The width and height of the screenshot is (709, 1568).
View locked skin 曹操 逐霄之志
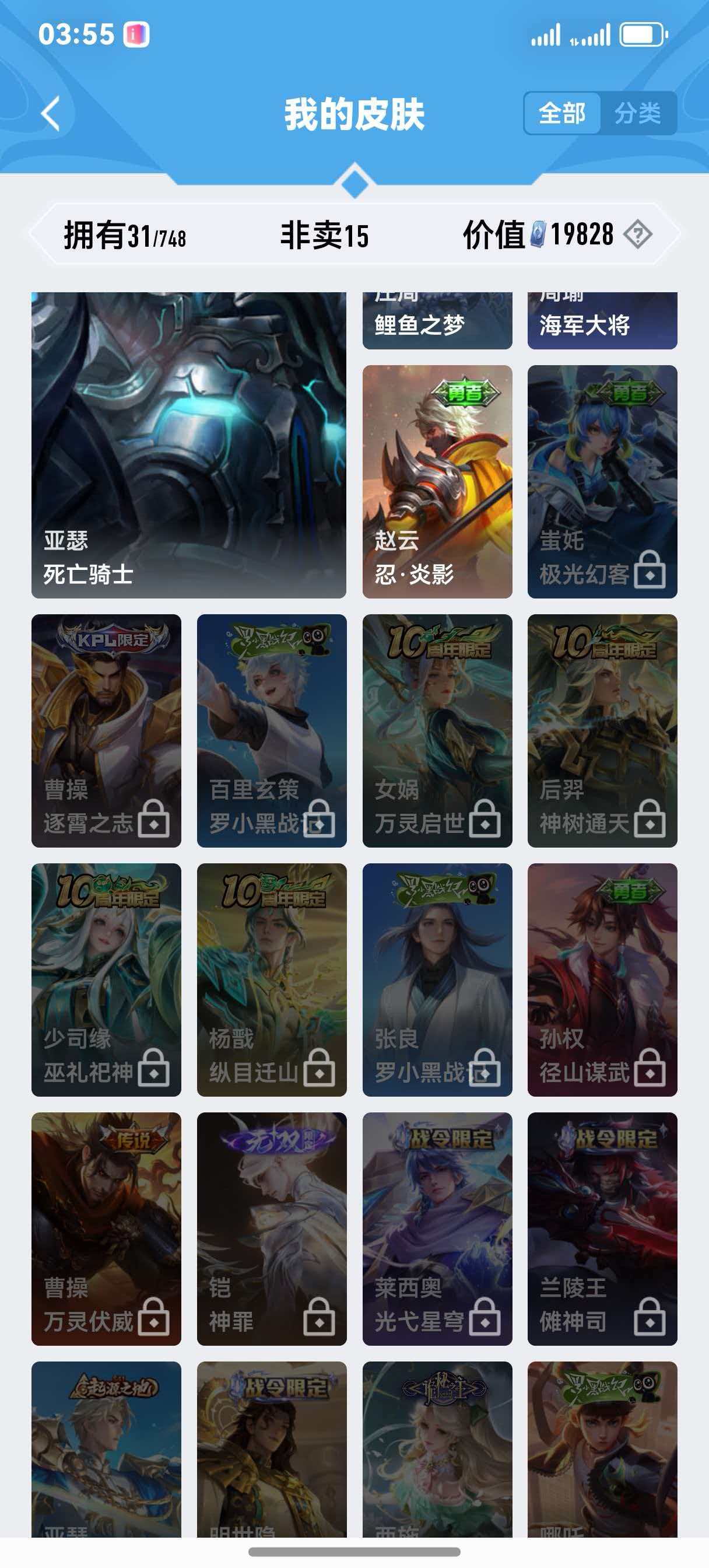[x=107, y=730]
